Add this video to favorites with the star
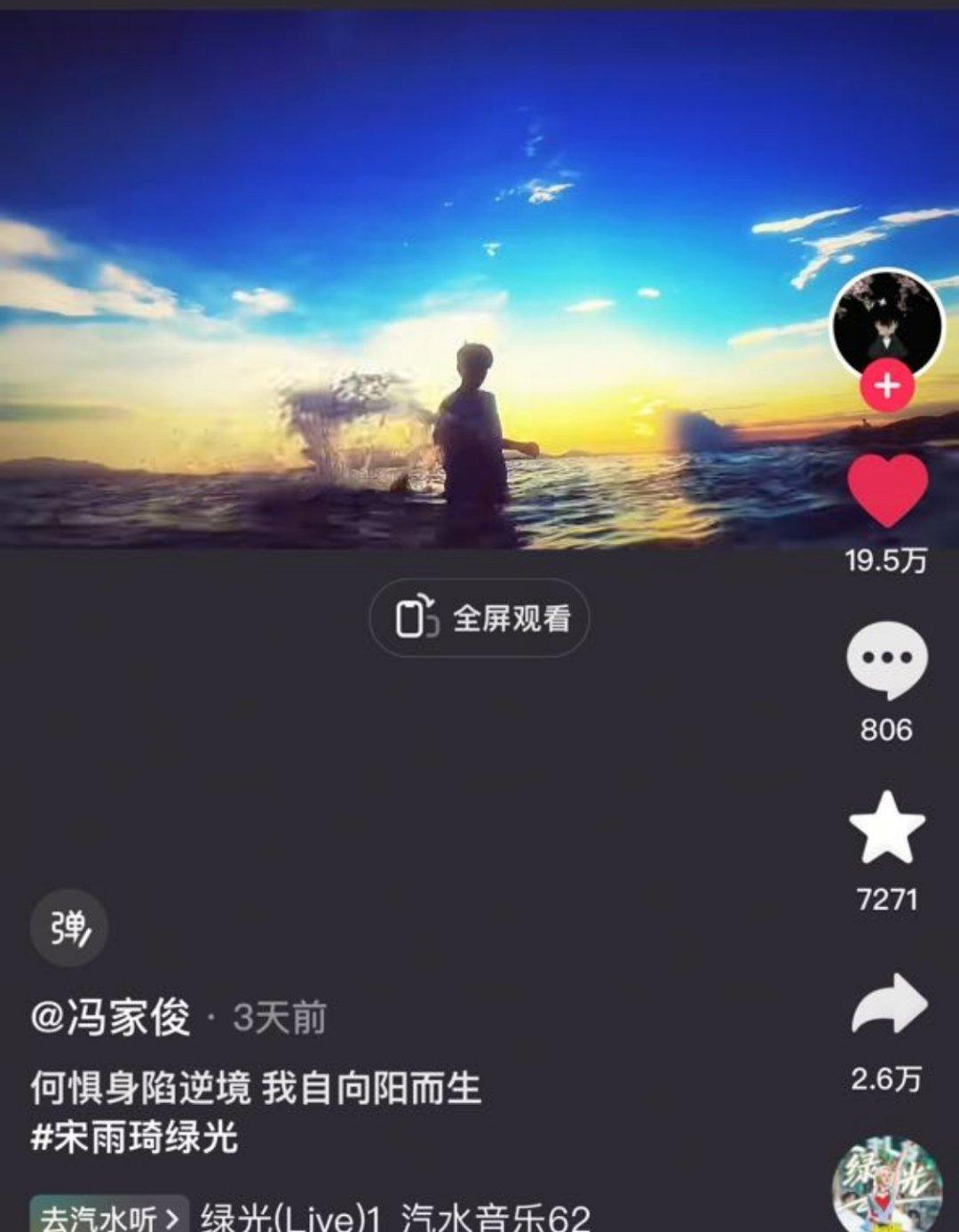This screenshot has height=1232, width=959. [x=887, y=828]
